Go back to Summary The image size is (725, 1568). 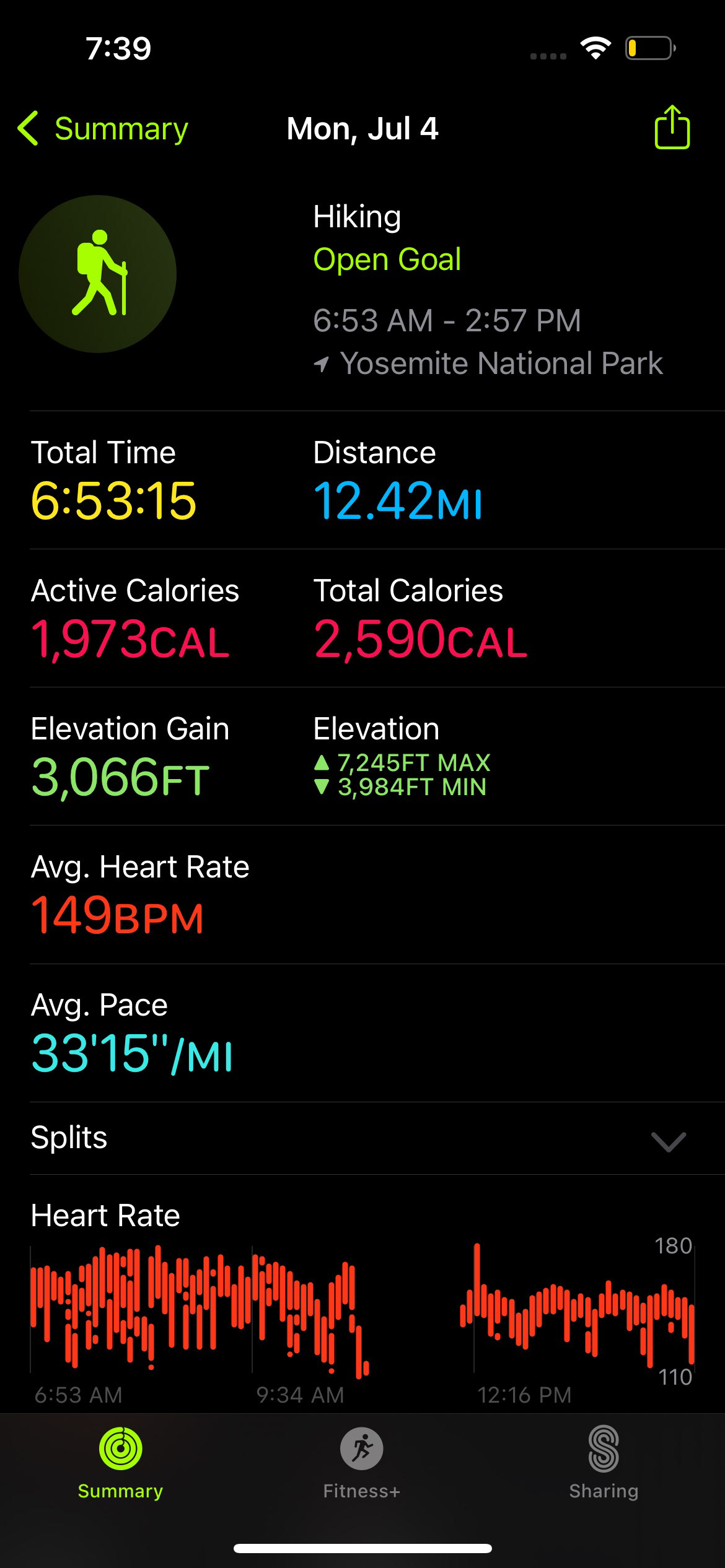coord(103,129)
